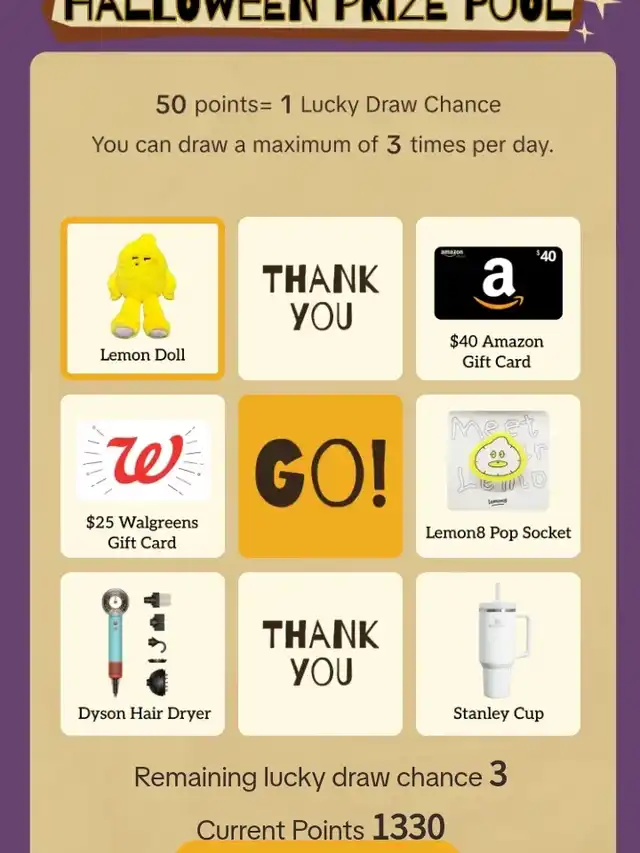Tap GO! to start the lucky draw
This screenshot has width=640, height=853.
tap(320, 475)
